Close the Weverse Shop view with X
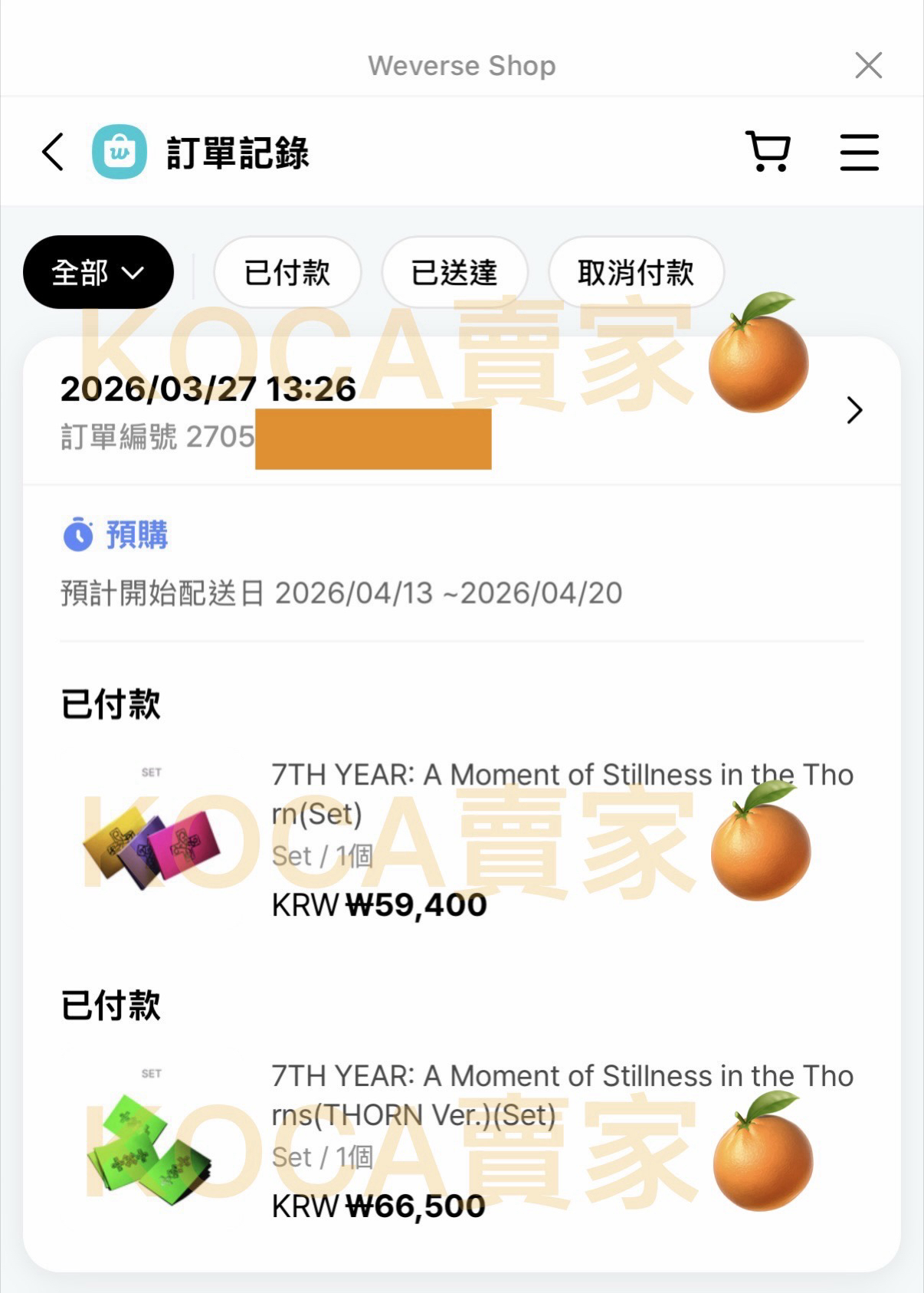The width and height of the screenshot is (924, 1293). [868, 65]
